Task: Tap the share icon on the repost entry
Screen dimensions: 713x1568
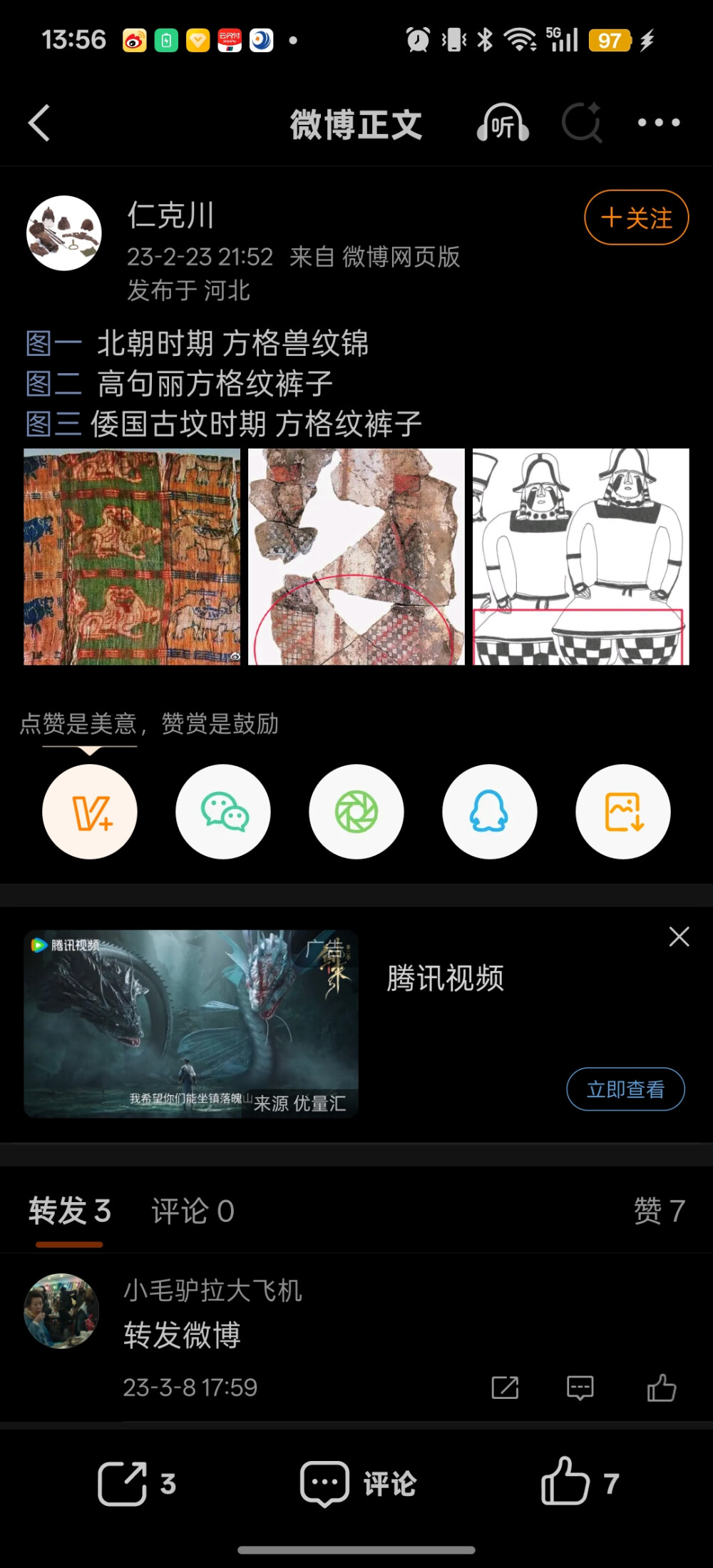Action: click(504, 1388)
